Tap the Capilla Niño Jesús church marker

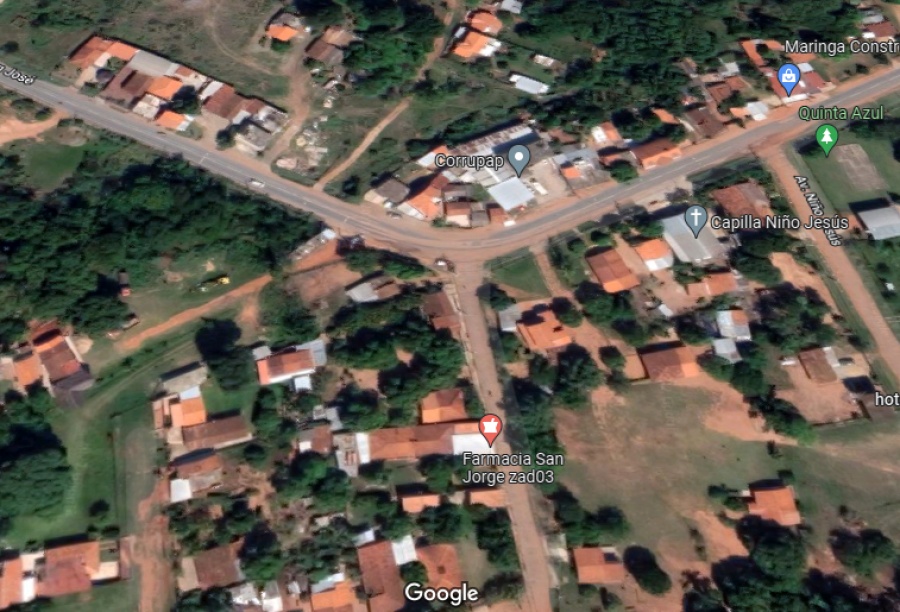pyautogui.click(x=696, y=219)
